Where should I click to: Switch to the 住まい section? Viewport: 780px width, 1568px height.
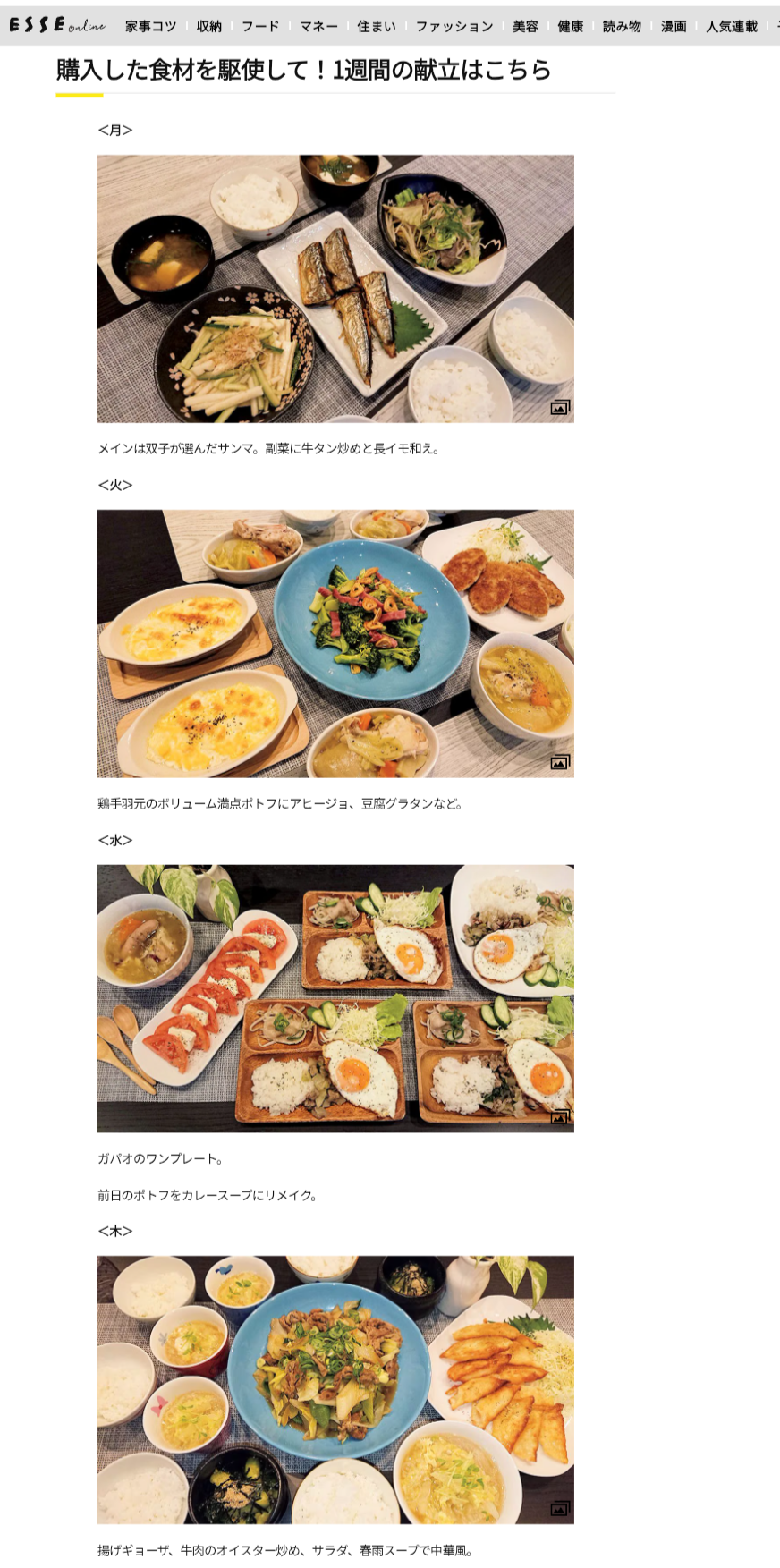pos(377,26)
